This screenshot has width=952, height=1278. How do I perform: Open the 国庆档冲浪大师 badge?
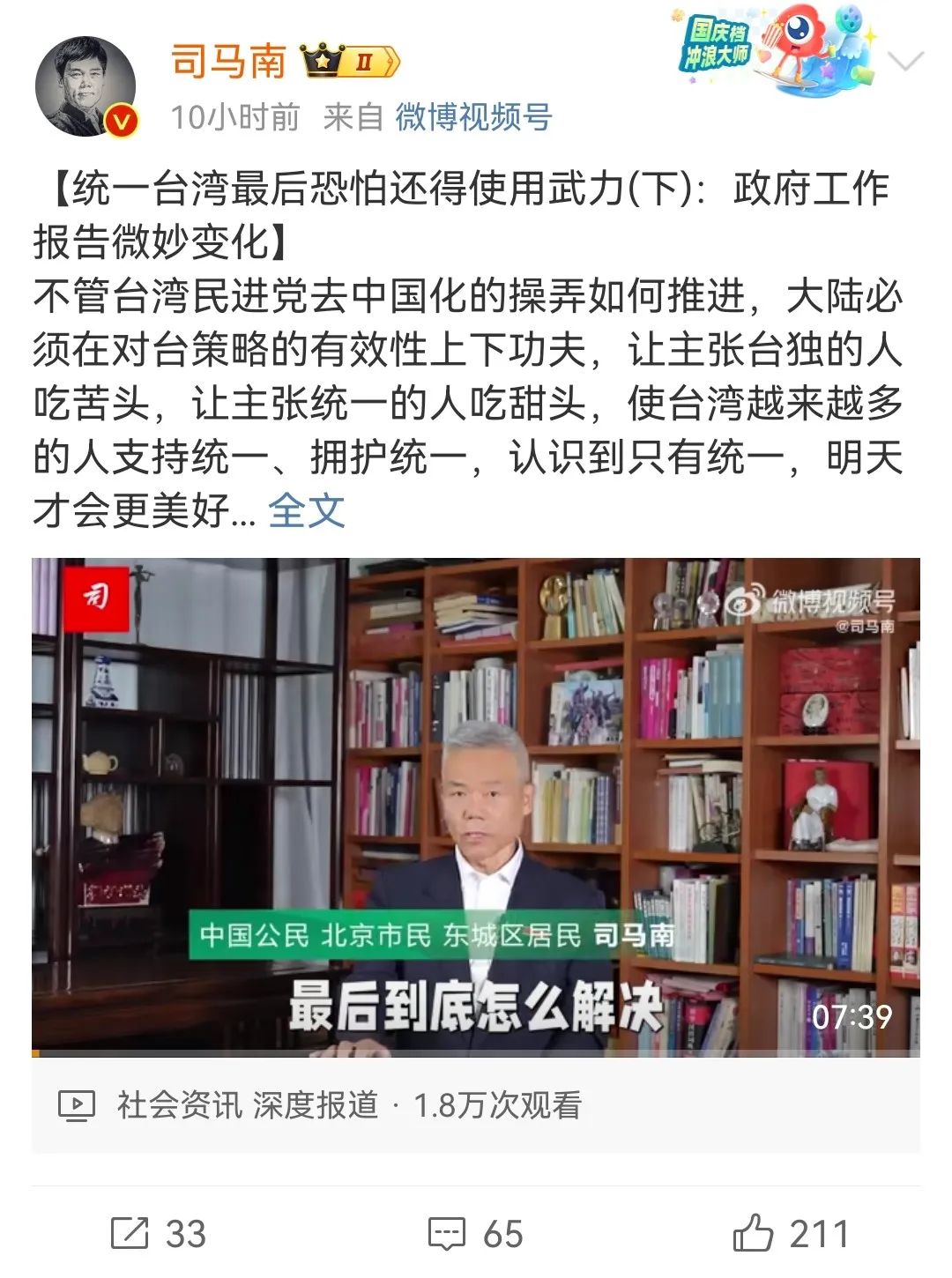point(776,51)
